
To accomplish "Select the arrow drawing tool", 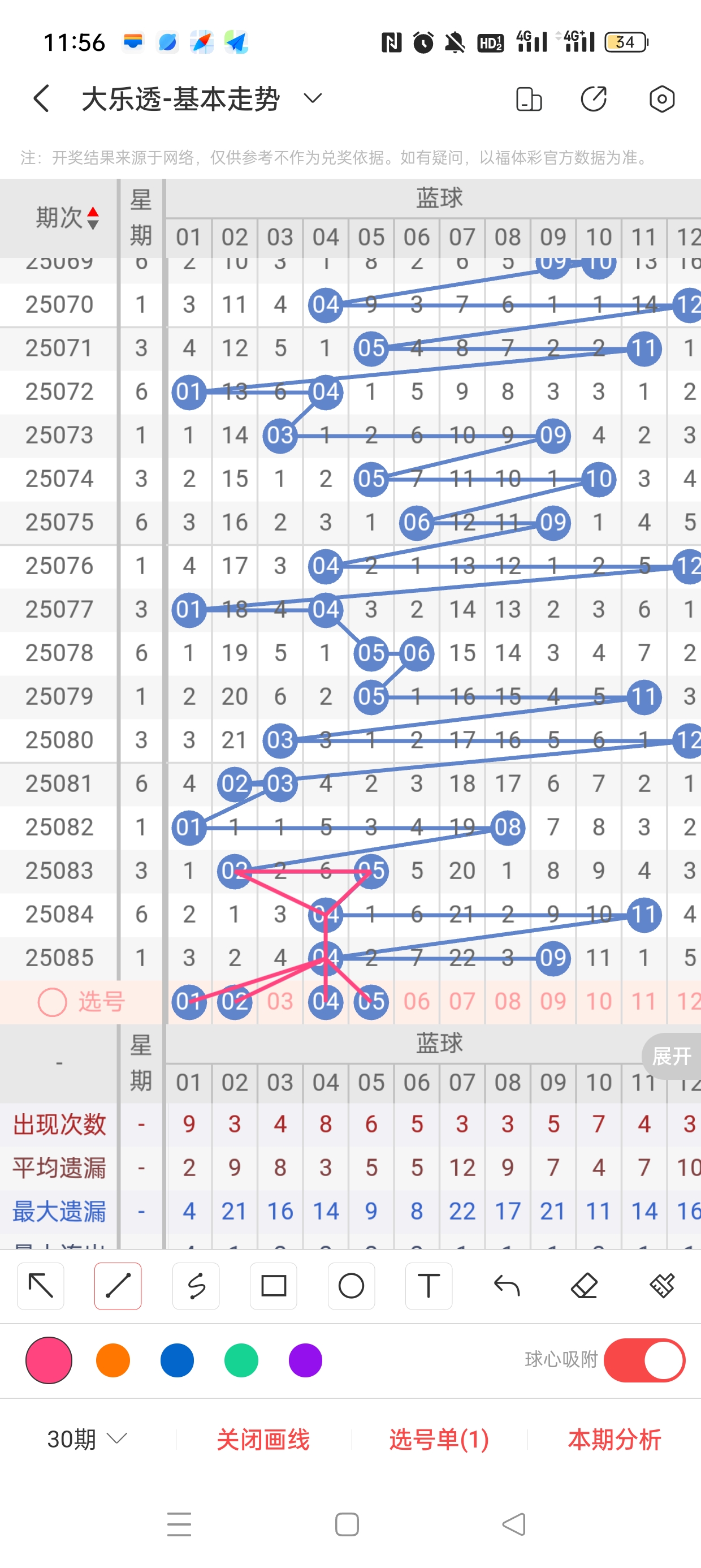I will 41,1286.
